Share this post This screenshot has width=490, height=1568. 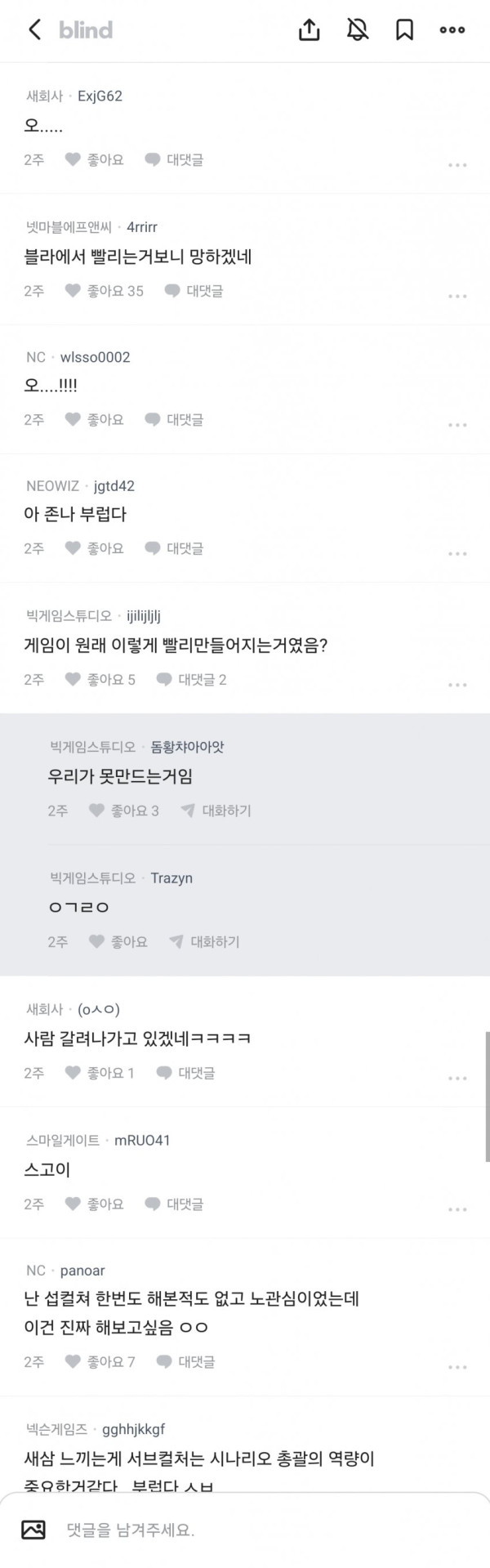pyautogui.click(x=309, y=30)
